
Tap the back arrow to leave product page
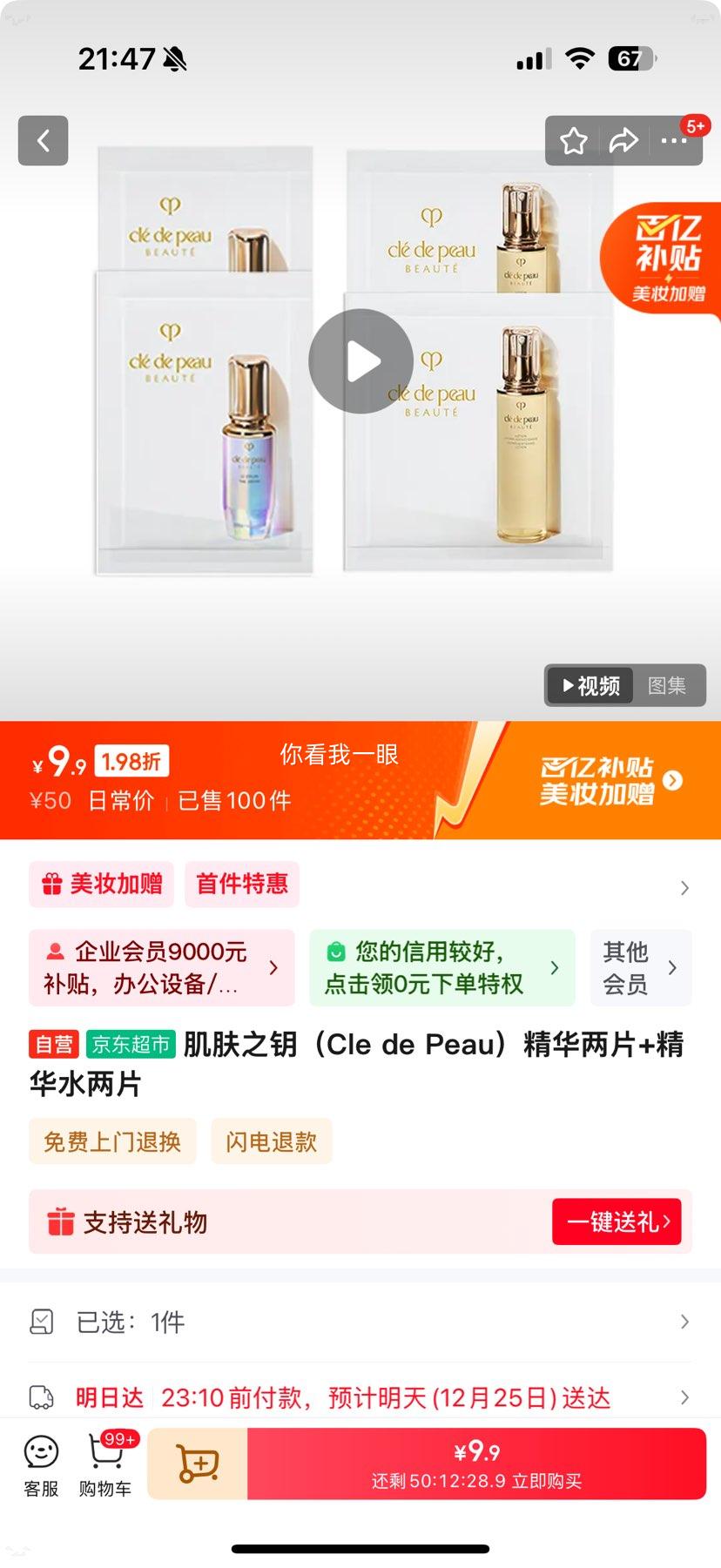(x=43, y=140)
